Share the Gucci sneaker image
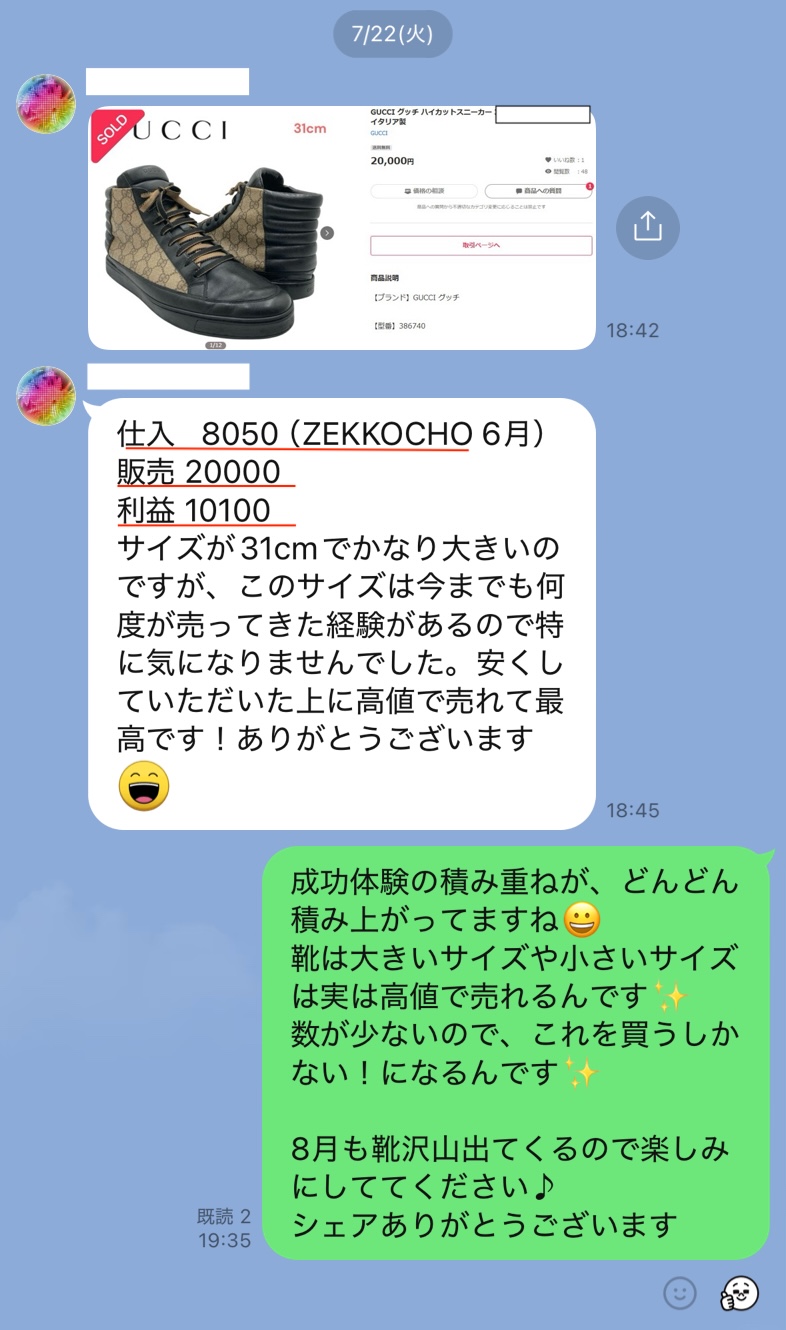Screen dimensions: 786x1330 [648, 228]
